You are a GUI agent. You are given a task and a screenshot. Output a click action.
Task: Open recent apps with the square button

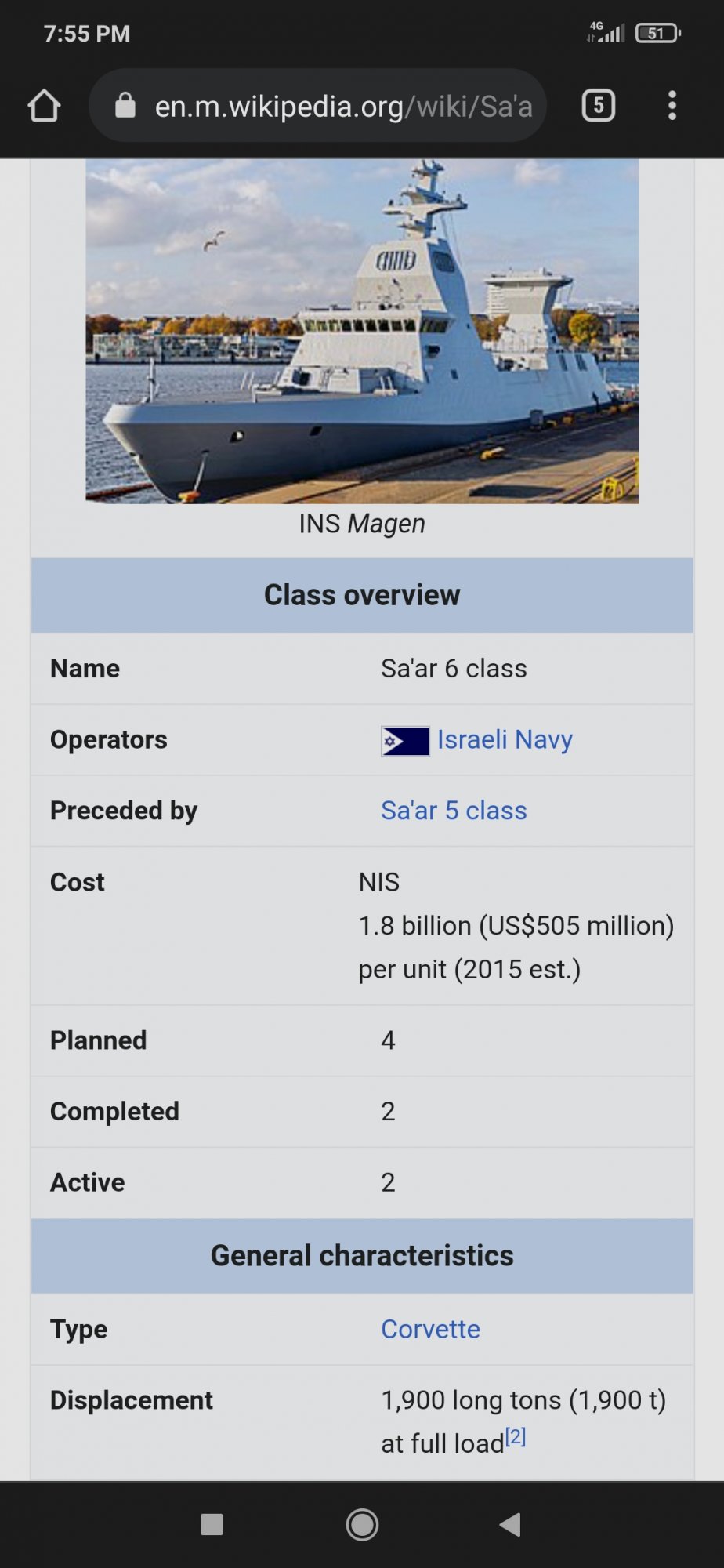pos(212,1524)
